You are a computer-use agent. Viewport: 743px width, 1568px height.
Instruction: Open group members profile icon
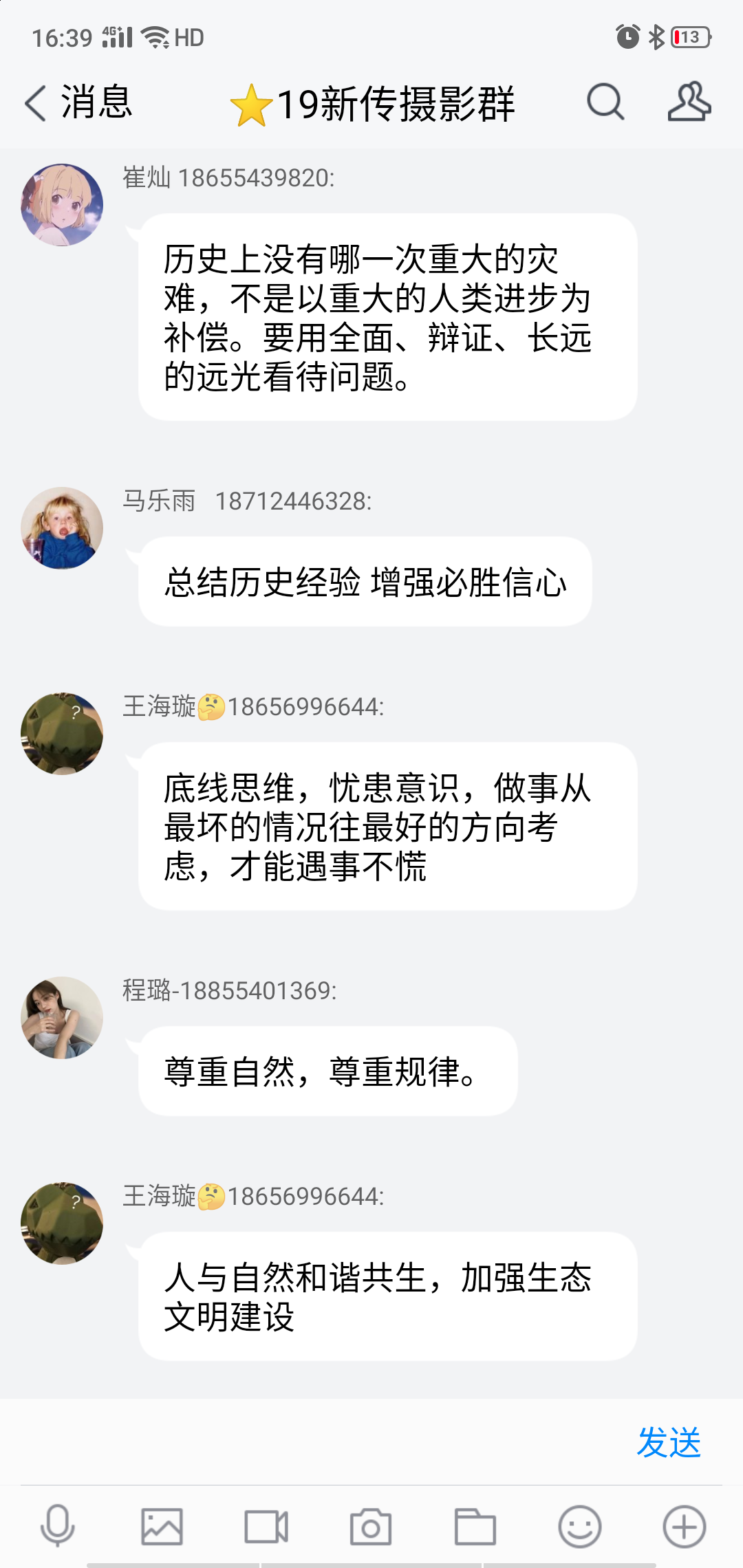pyautogui.click(x=689, y=103)
